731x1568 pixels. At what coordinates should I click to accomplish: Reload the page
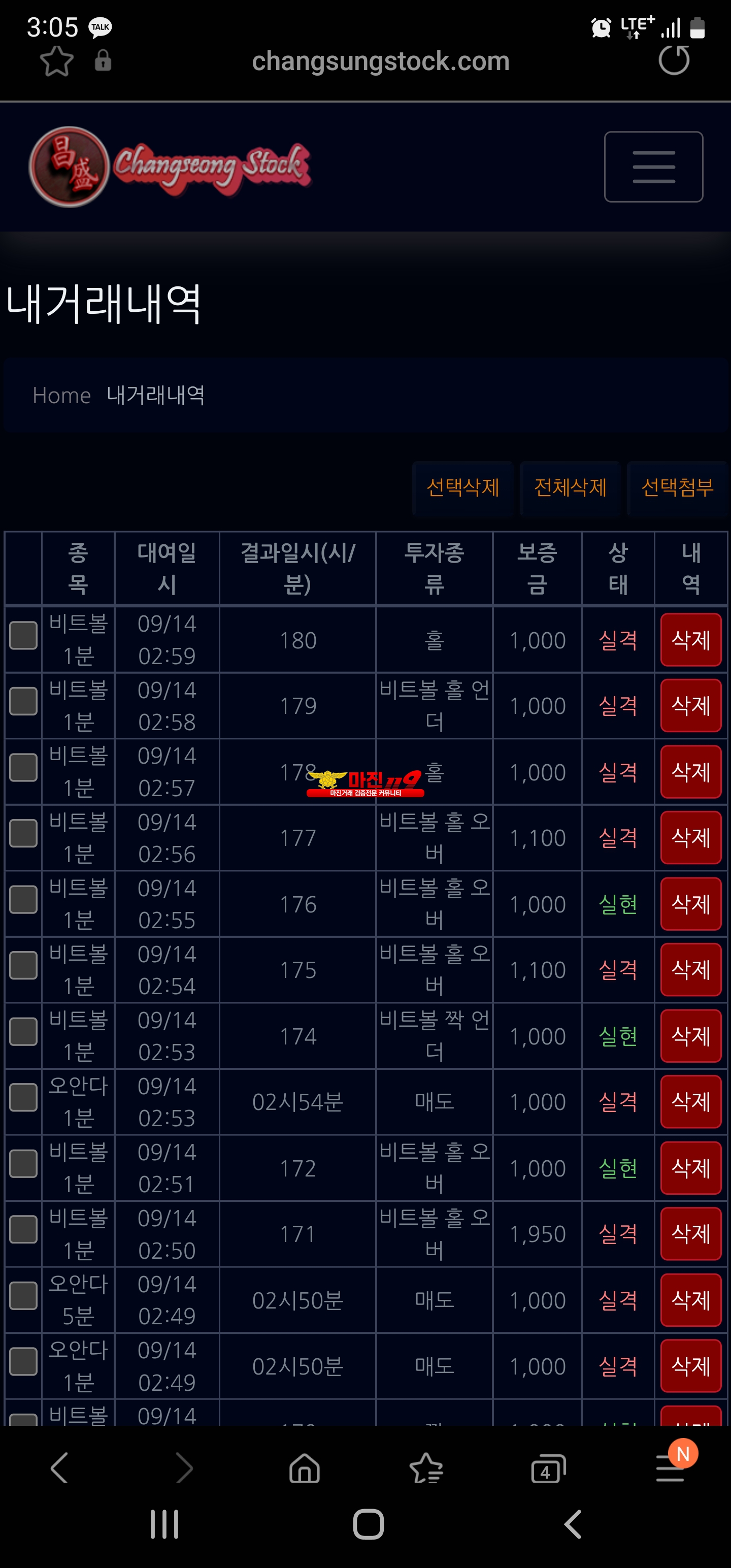pyautogui.click(x=674, y=61)
